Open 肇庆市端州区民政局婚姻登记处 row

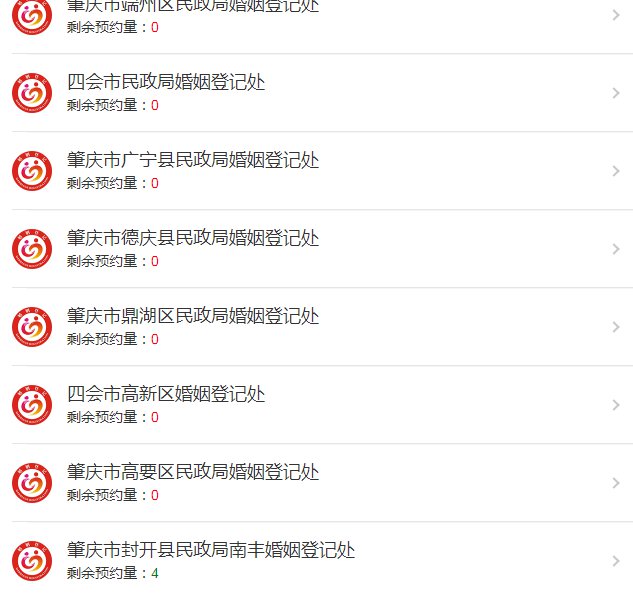point(316,18)
